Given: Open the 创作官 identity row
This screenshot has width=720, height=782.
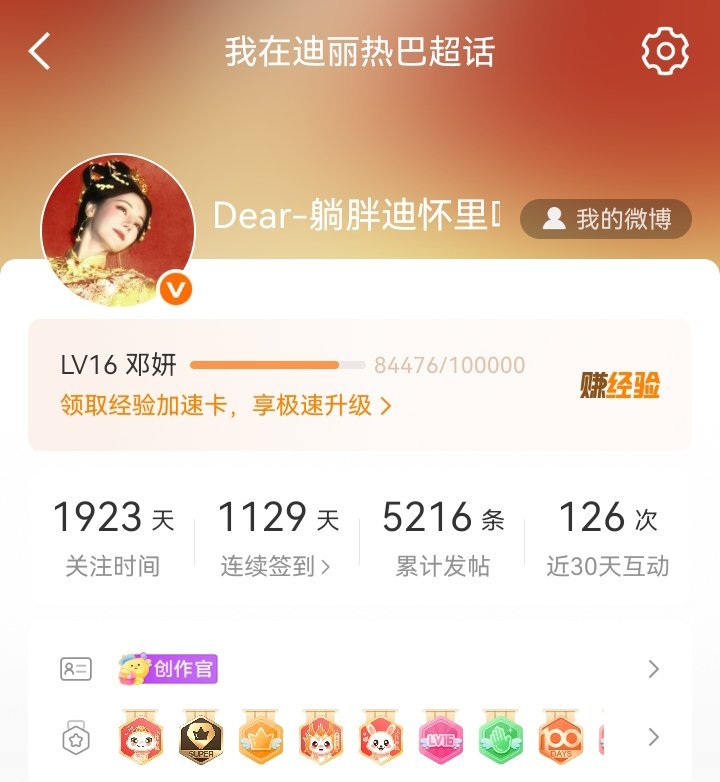Looking at the screenshot, I should [360, 669].
